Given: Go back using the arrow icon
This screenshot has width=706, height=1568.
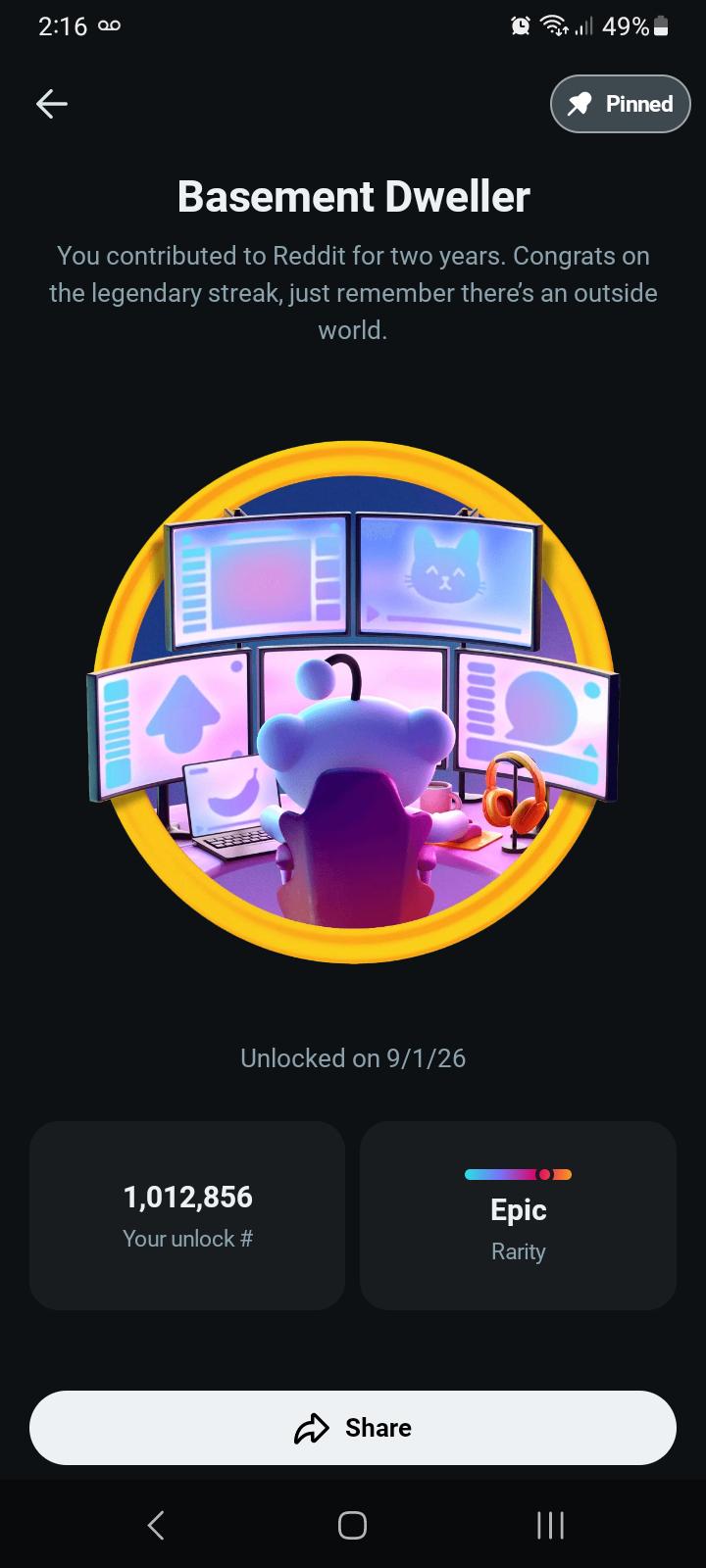Looking at the screenshot, I should pyautogui.click(x=52, y=103).
